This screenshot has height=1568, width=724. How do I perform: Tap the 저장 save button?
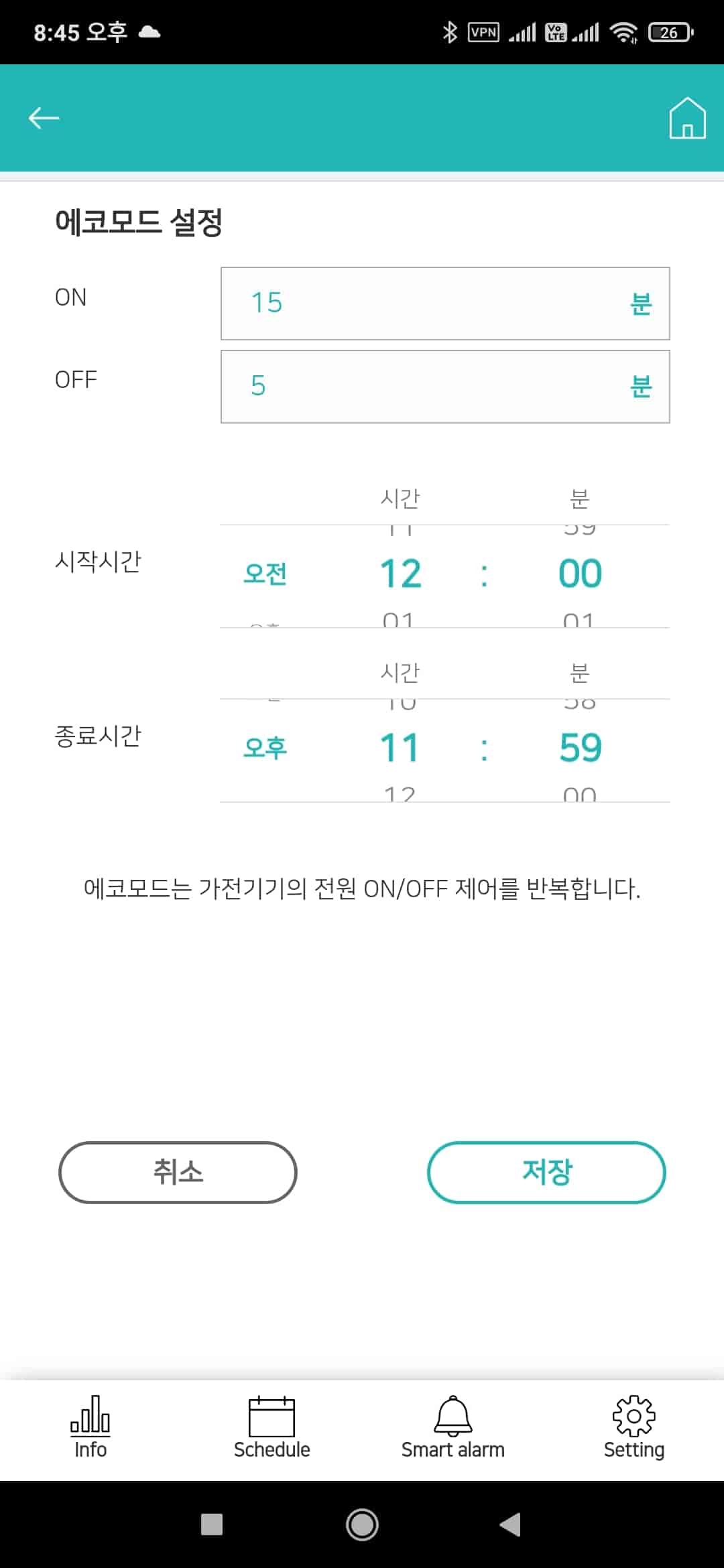546,1171
